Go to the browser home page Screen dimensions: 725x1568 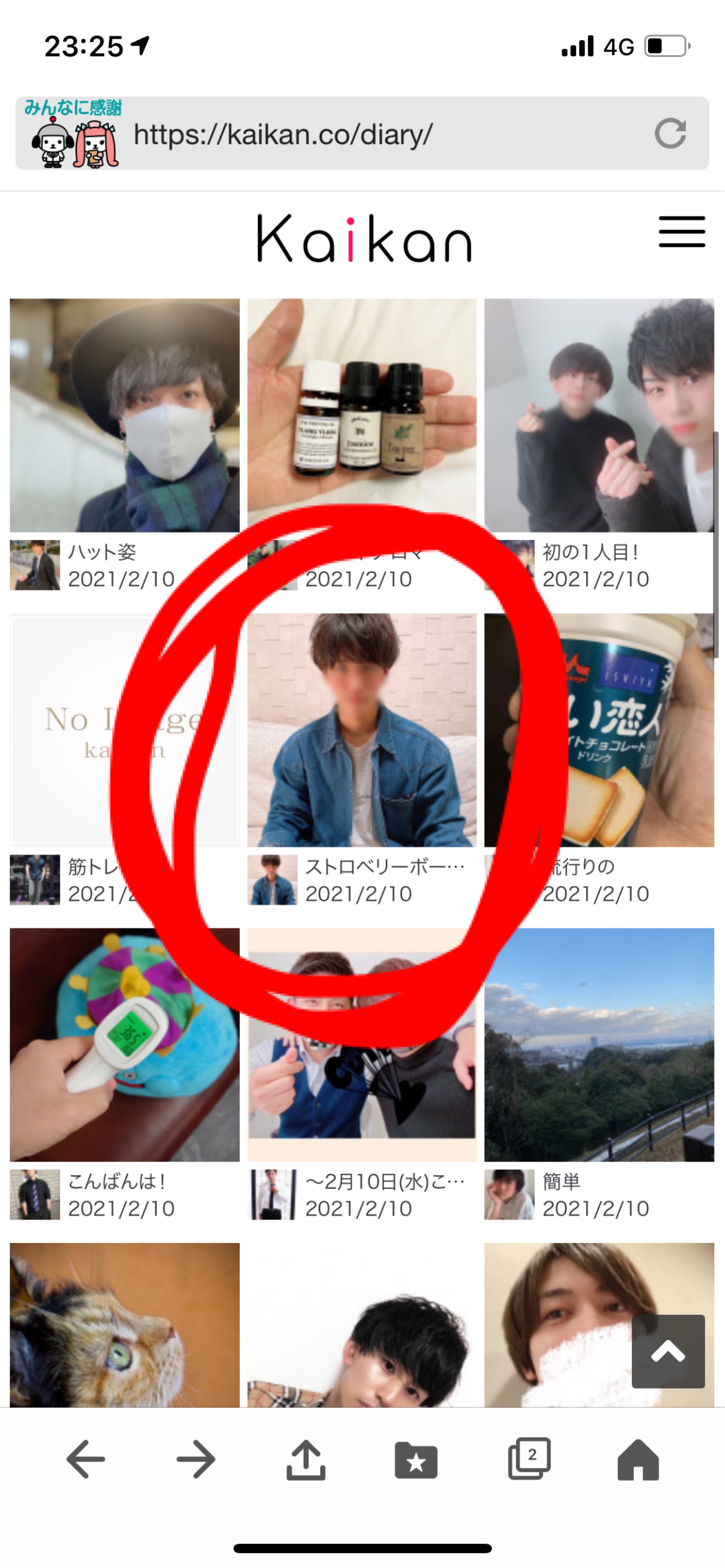638,1459
